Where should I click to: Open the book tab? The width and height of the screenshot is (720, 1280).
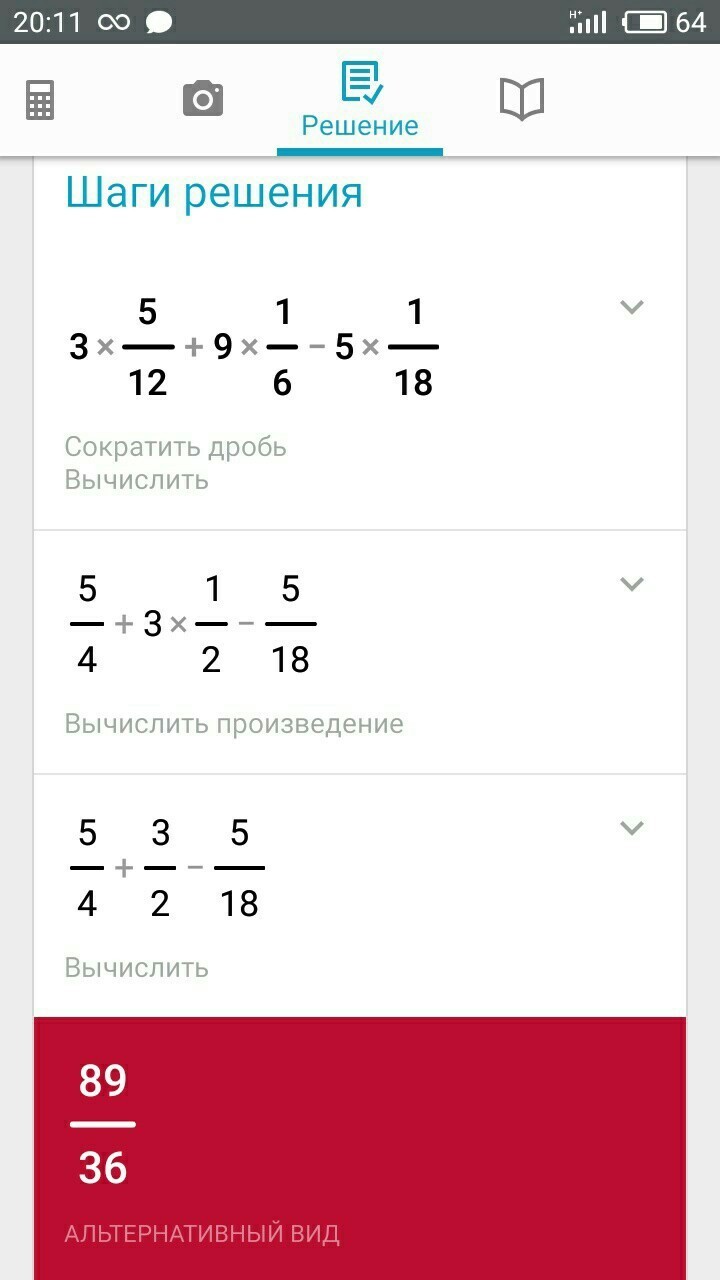[x=521, y=100]
